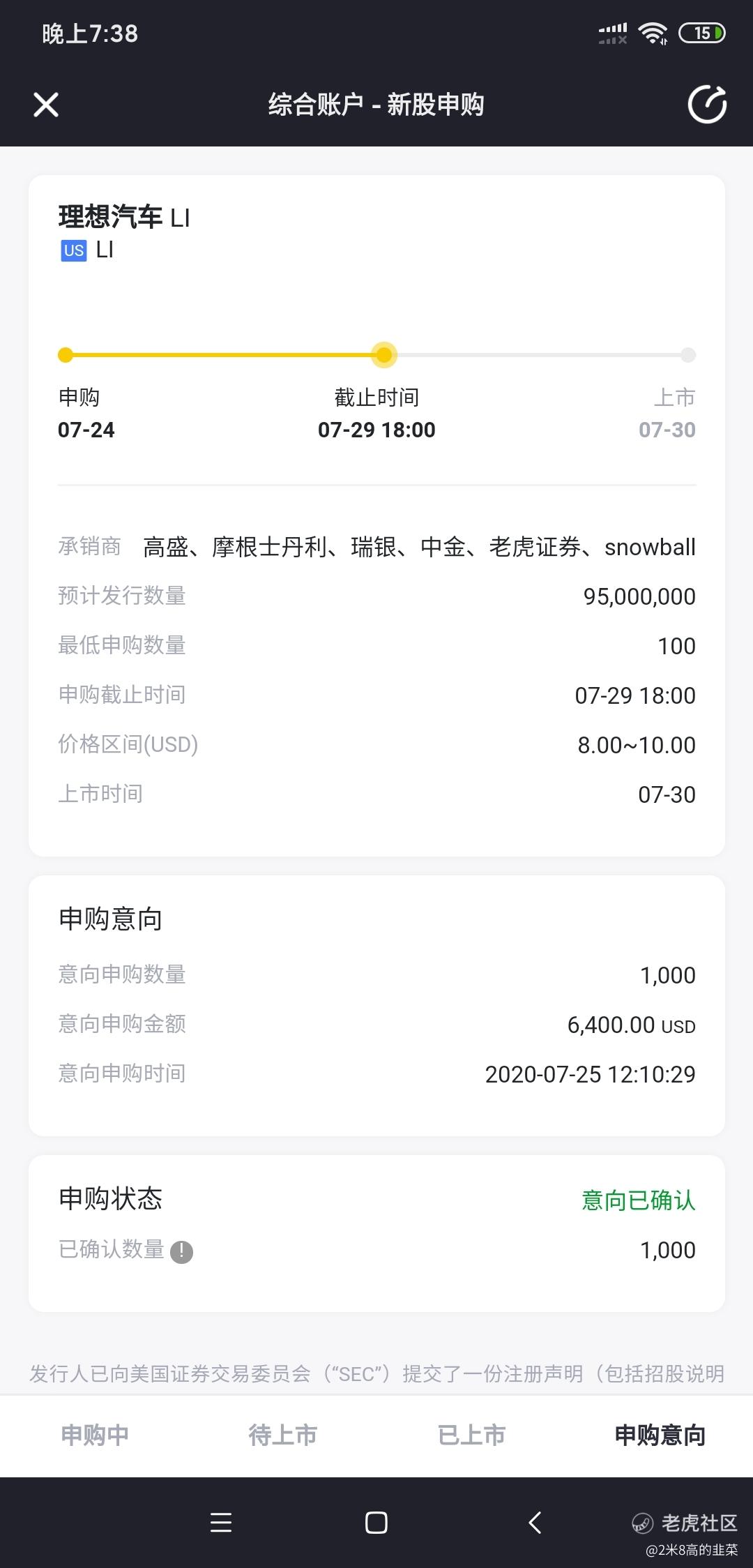The image size is (753, 1568).
Task: Tap the info icon beside 已确认数量
Action: tap(182, 1251)
